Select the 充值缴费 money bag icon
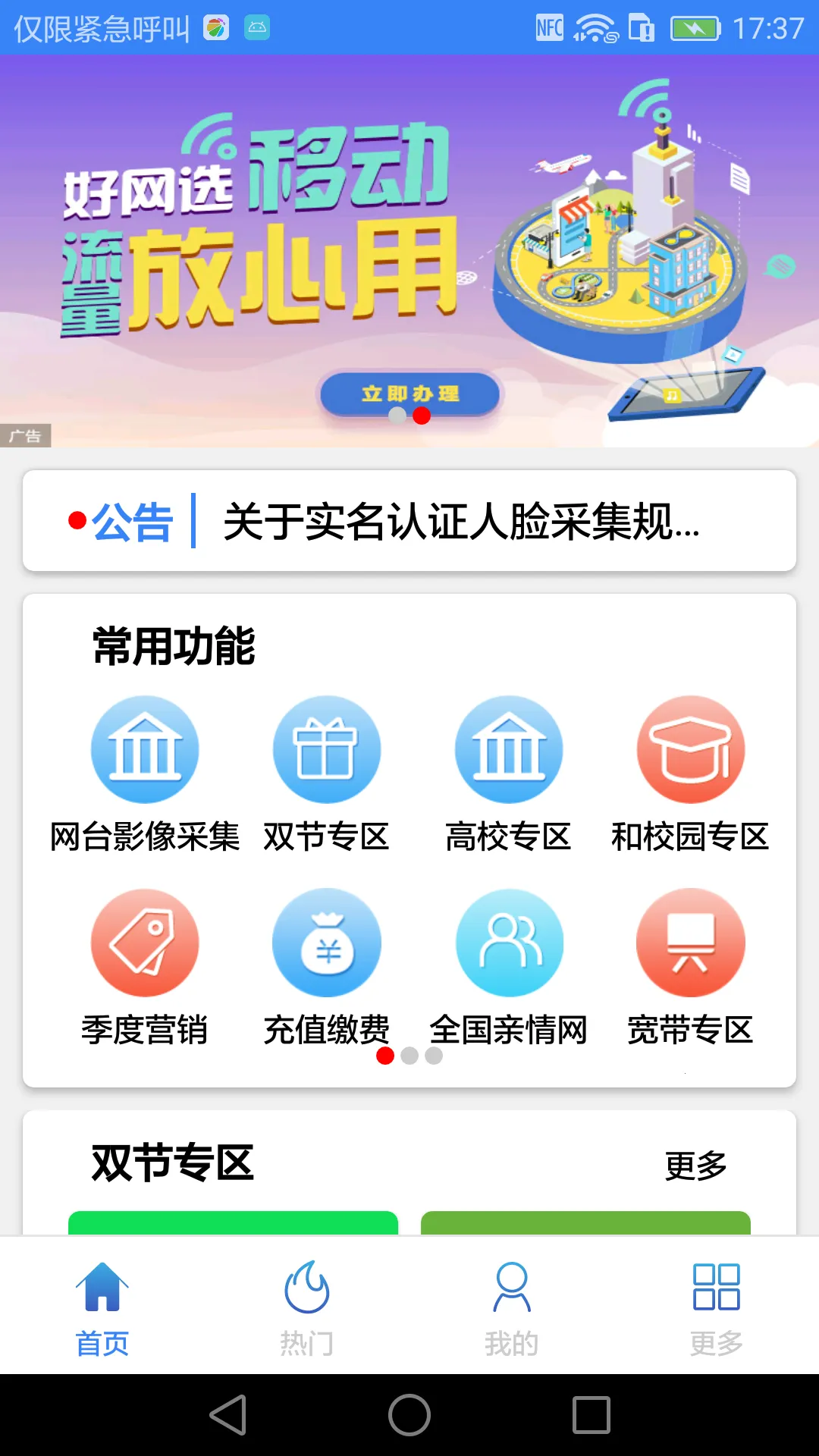This screenshot has width=819, height=1456. pyautogui.click(x=327, y=942)
